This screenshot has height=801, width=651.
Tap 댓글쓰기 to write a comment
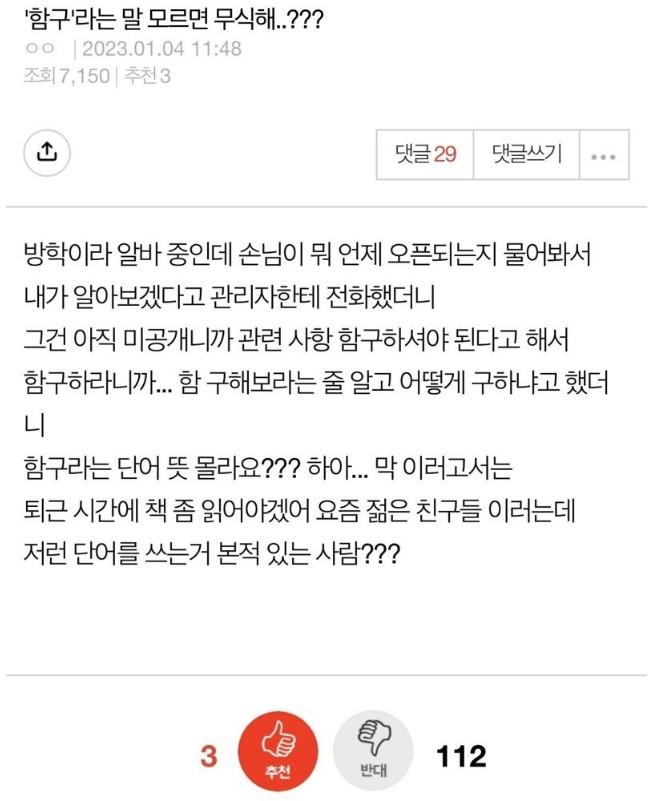[x=527, y=155]
